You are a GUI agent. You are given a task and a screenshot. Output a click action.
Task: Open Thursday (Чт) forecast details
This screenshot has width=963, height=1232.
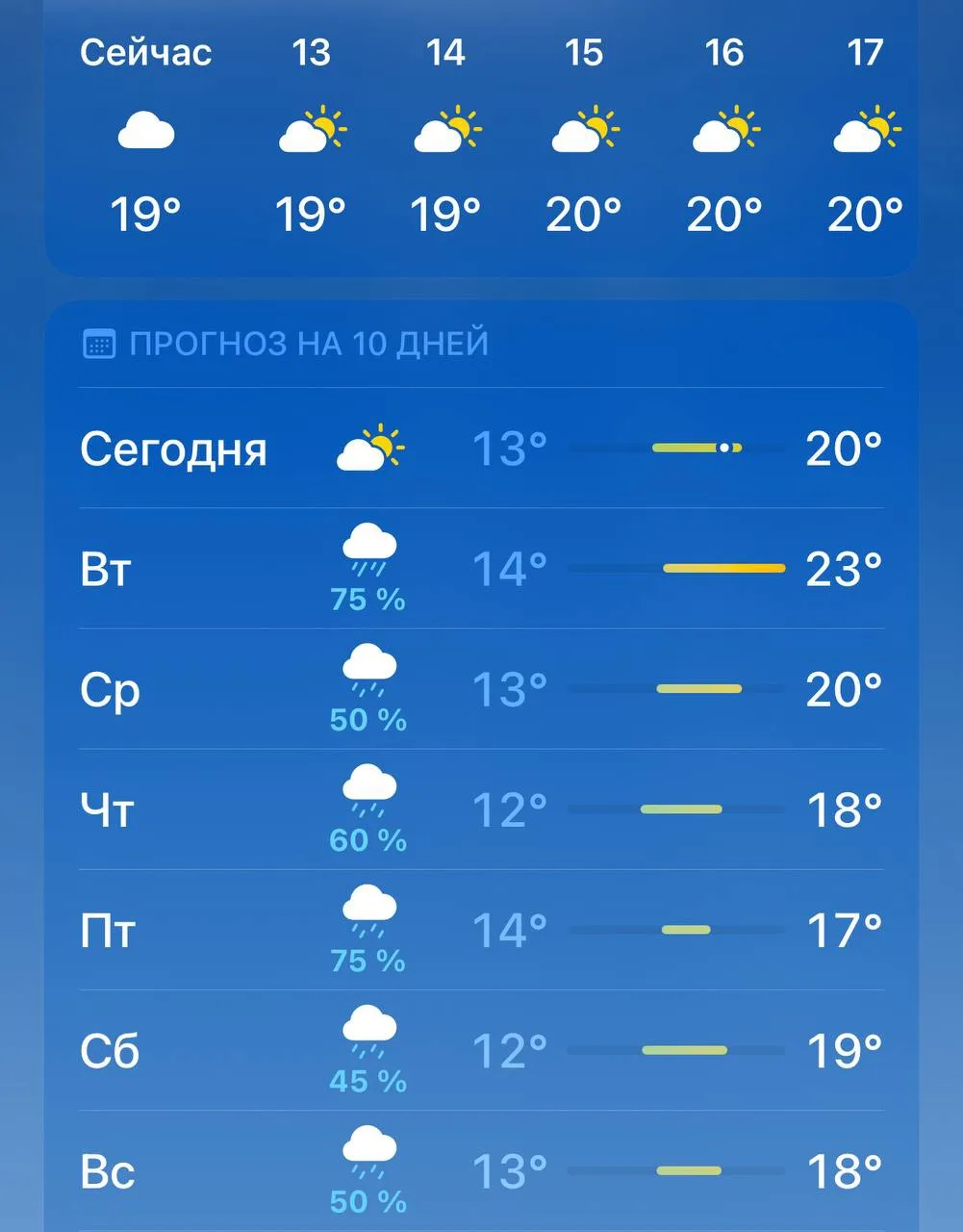pos(481,809)
